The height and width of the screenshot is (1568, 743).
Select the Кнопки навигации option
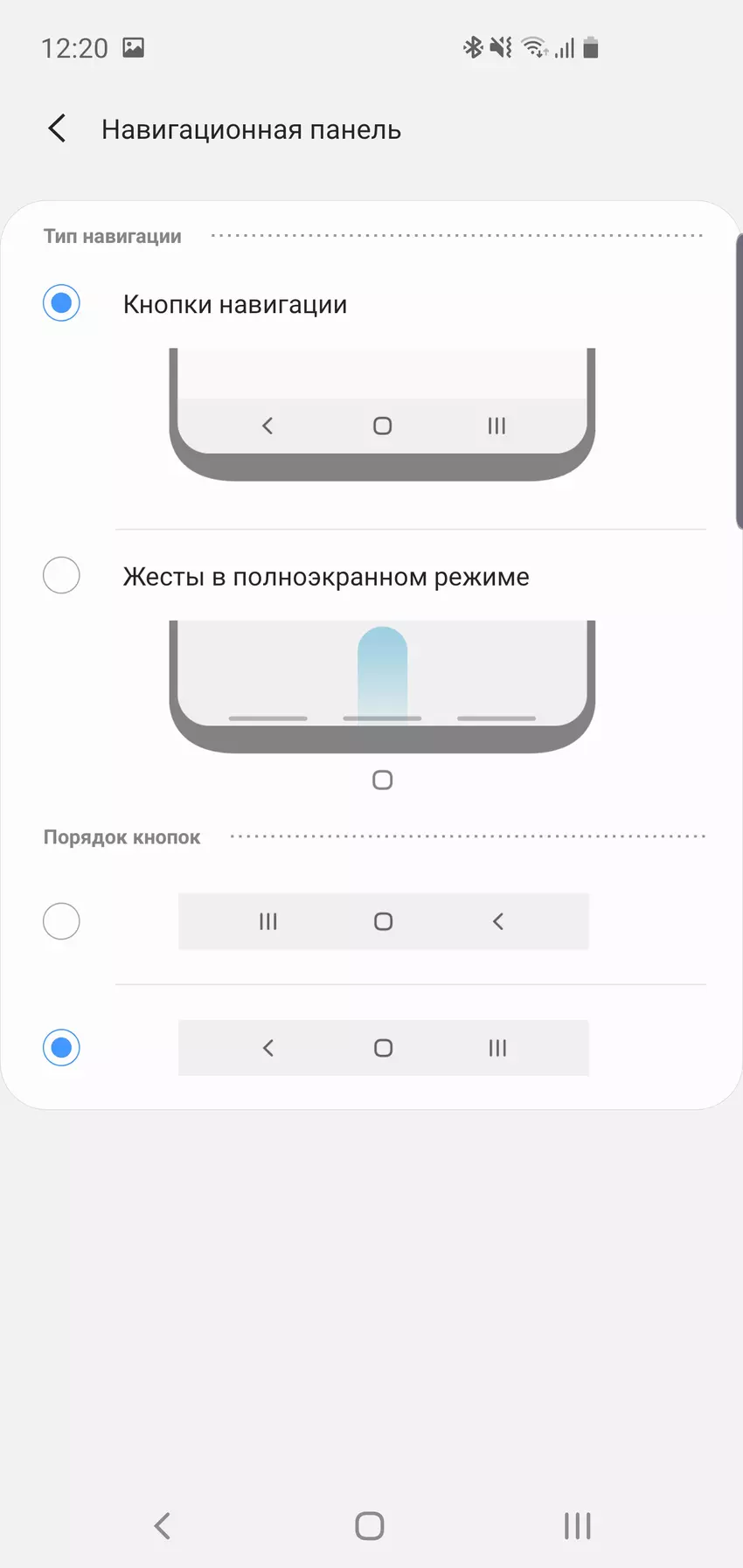click(x=61, y=303)
